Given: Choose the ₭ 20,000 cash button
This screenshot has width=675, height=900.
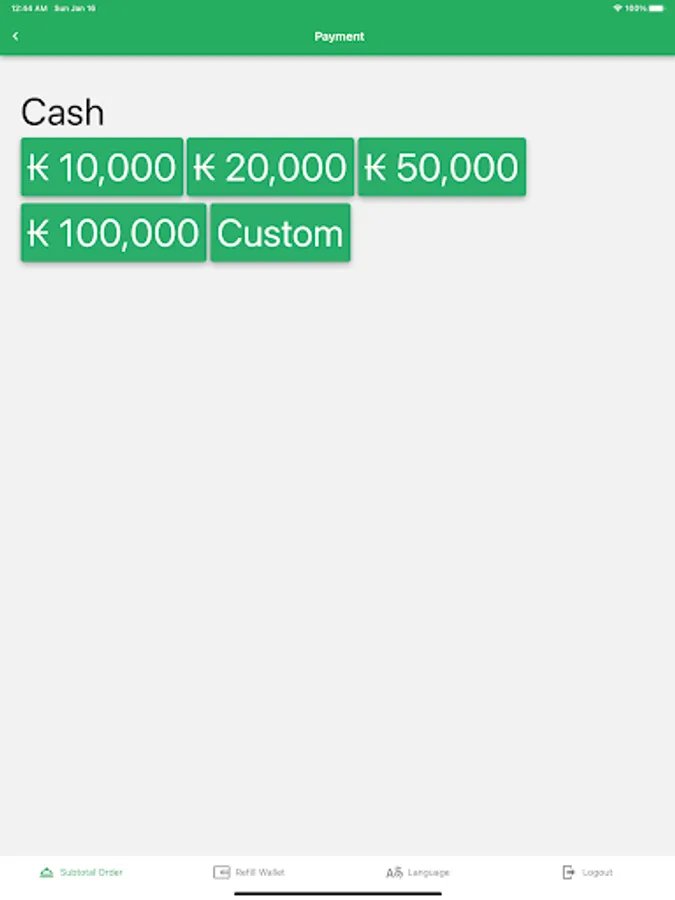Looking at the screenshot, I should [x=270, y=167].
